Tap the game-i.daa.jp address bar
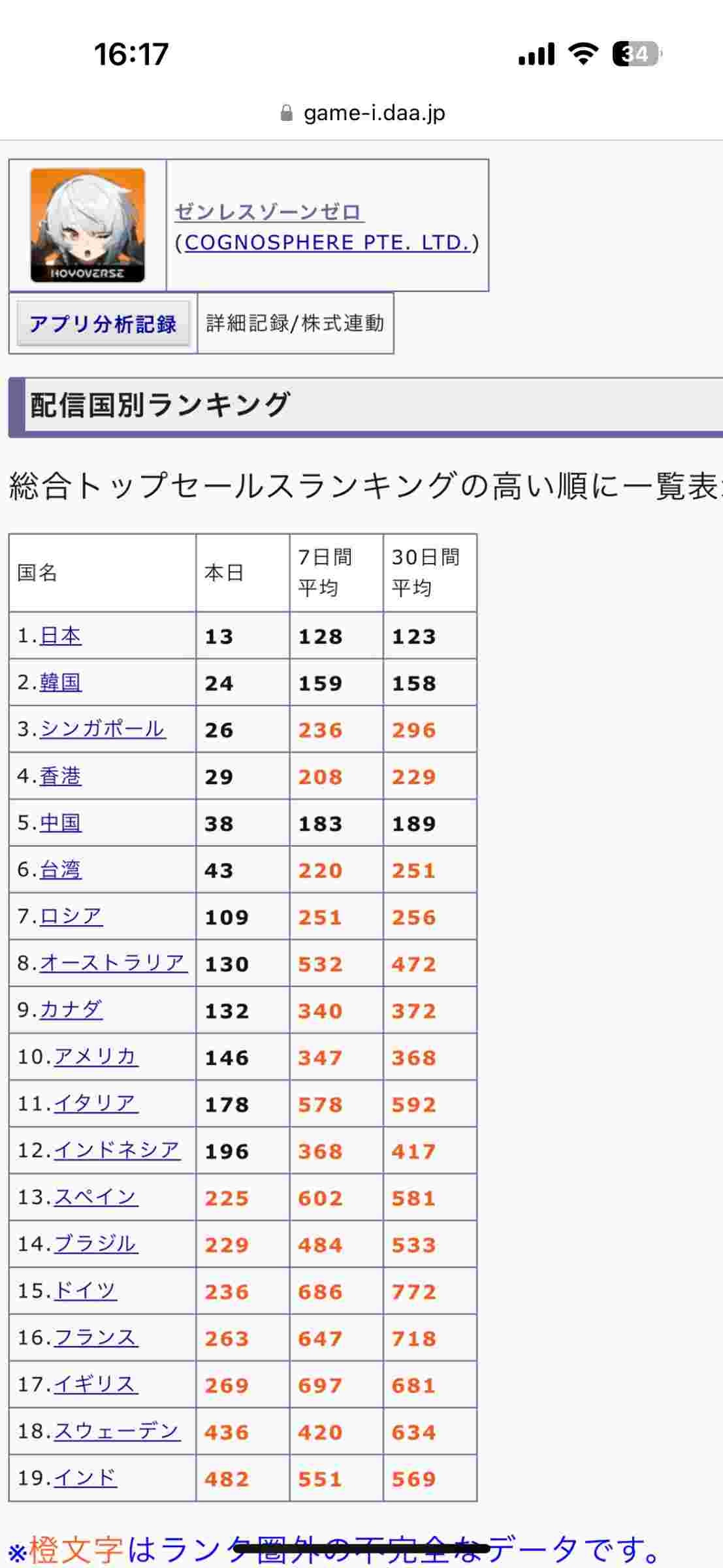Image resolution: width=723 pixels, height=1568 pixels. tap(374, 113)
